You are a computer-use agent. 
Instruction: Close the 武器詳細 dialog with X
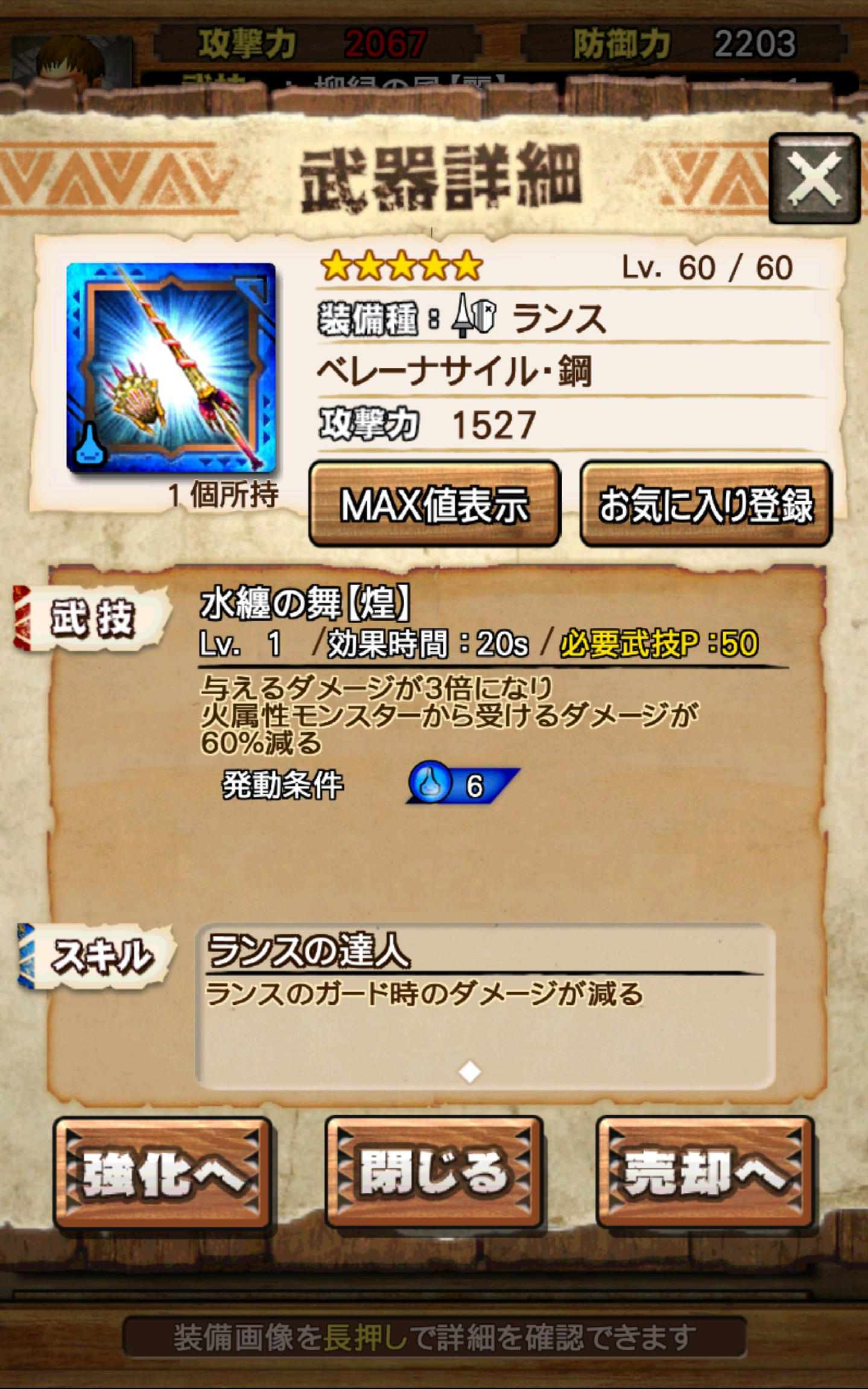[814, 179]
